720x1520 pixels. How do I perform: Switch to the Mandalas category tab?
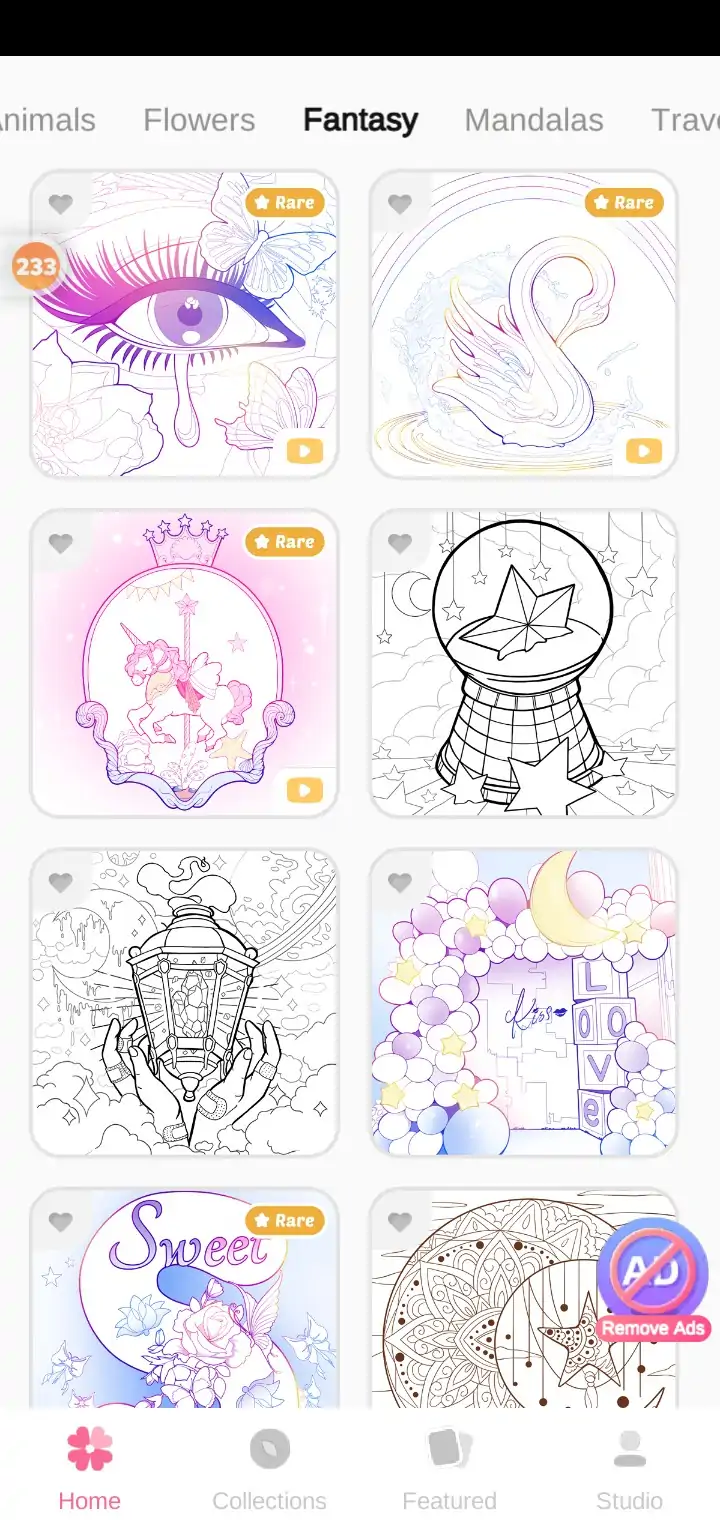(x=533, y=120)
